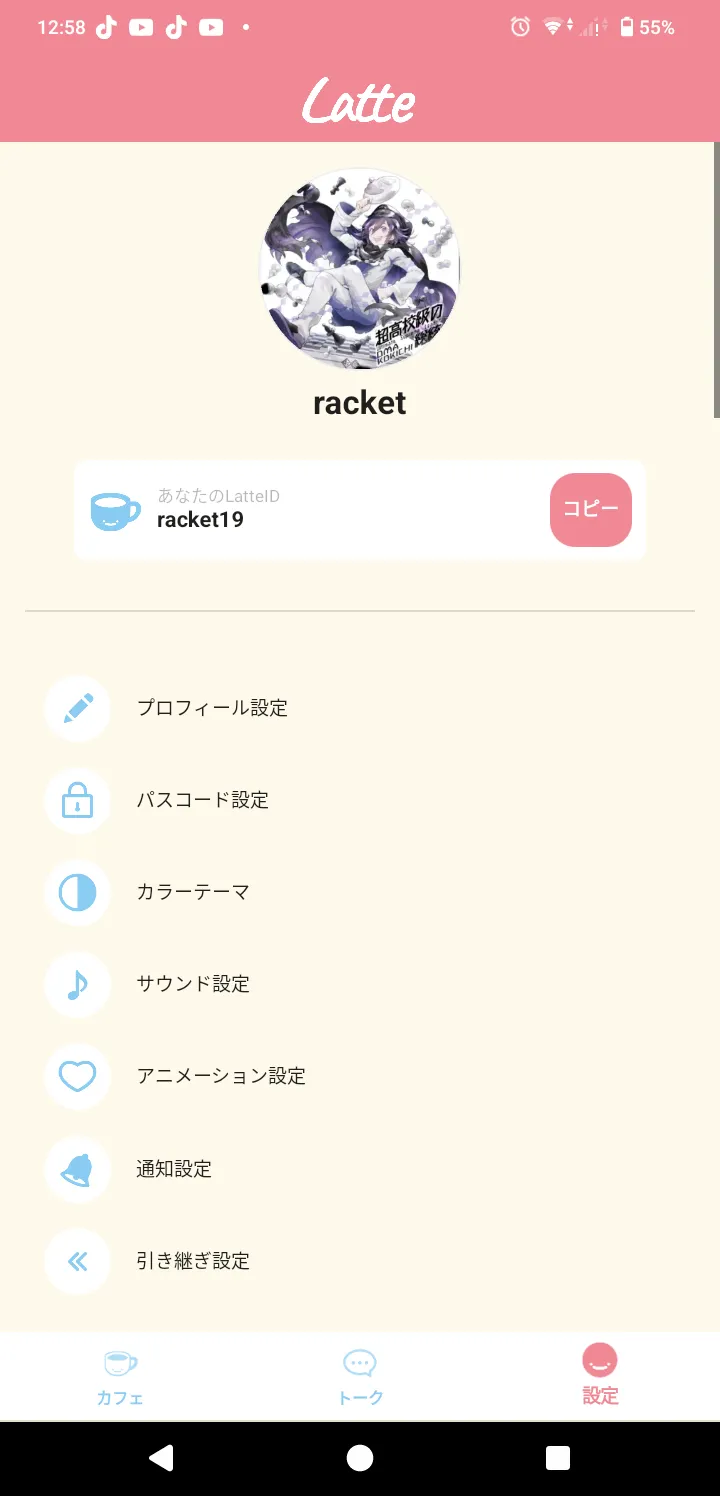Screen dimensions: 720x1496
Task: Open プロフィール設定 (profile settings)
Action: (x=212, y=708)
